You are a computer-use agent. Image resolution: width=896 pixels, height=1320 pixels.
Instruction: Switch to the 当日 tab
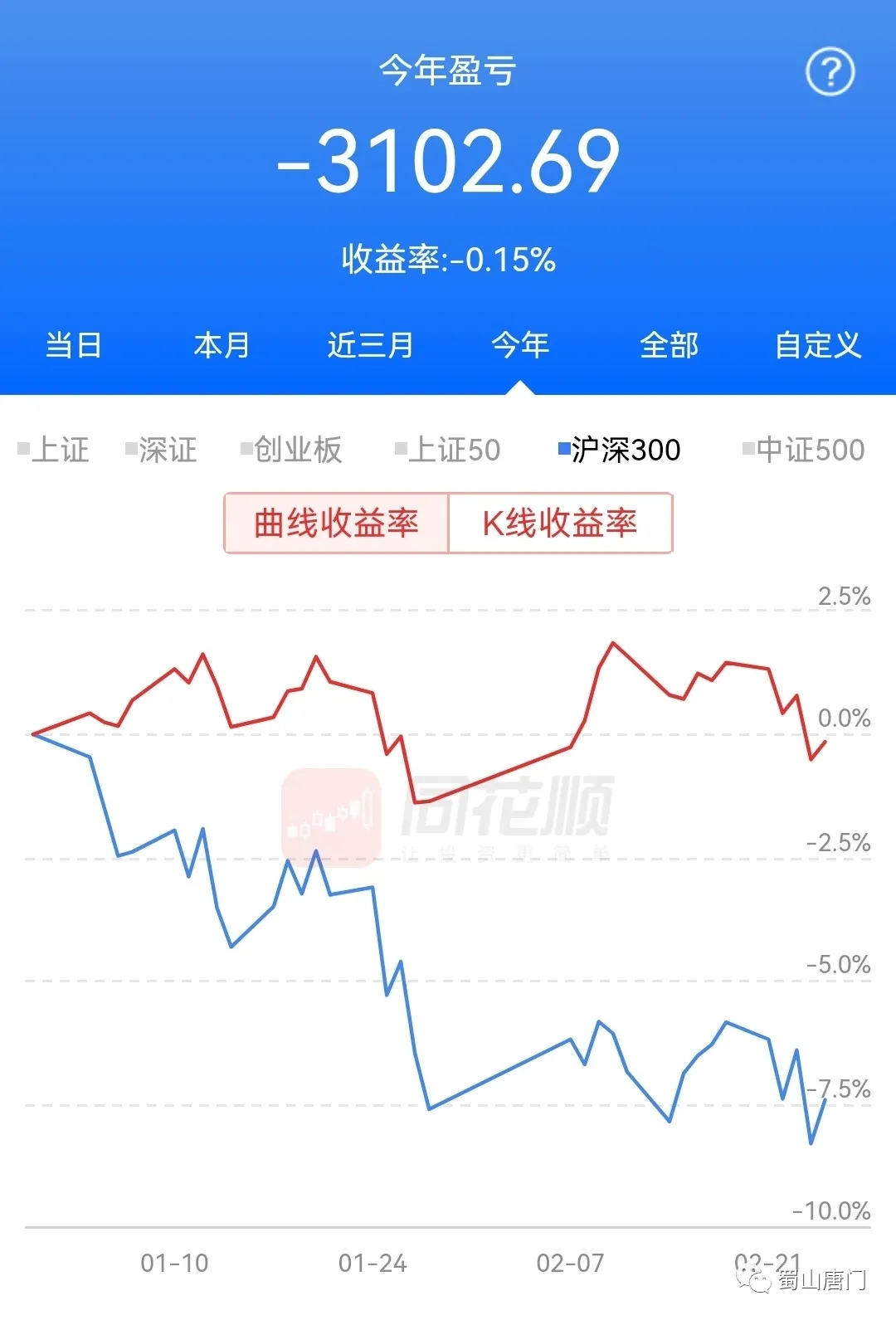coord(74,345)
